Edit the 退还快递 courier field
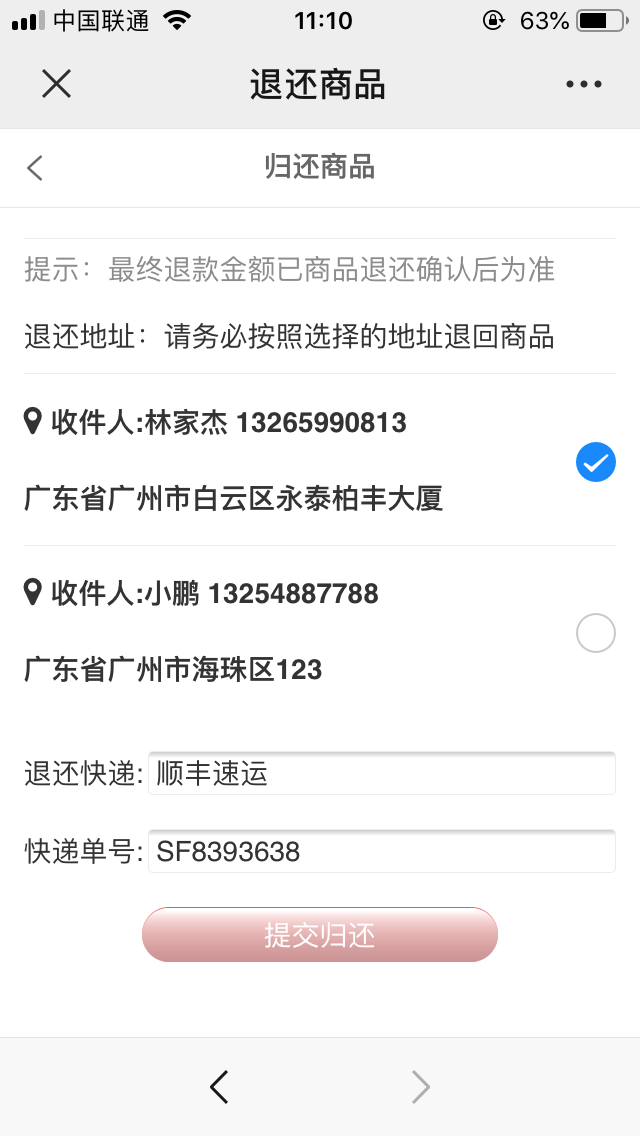This screenshot has height=1136, width=640. point(381,774)
